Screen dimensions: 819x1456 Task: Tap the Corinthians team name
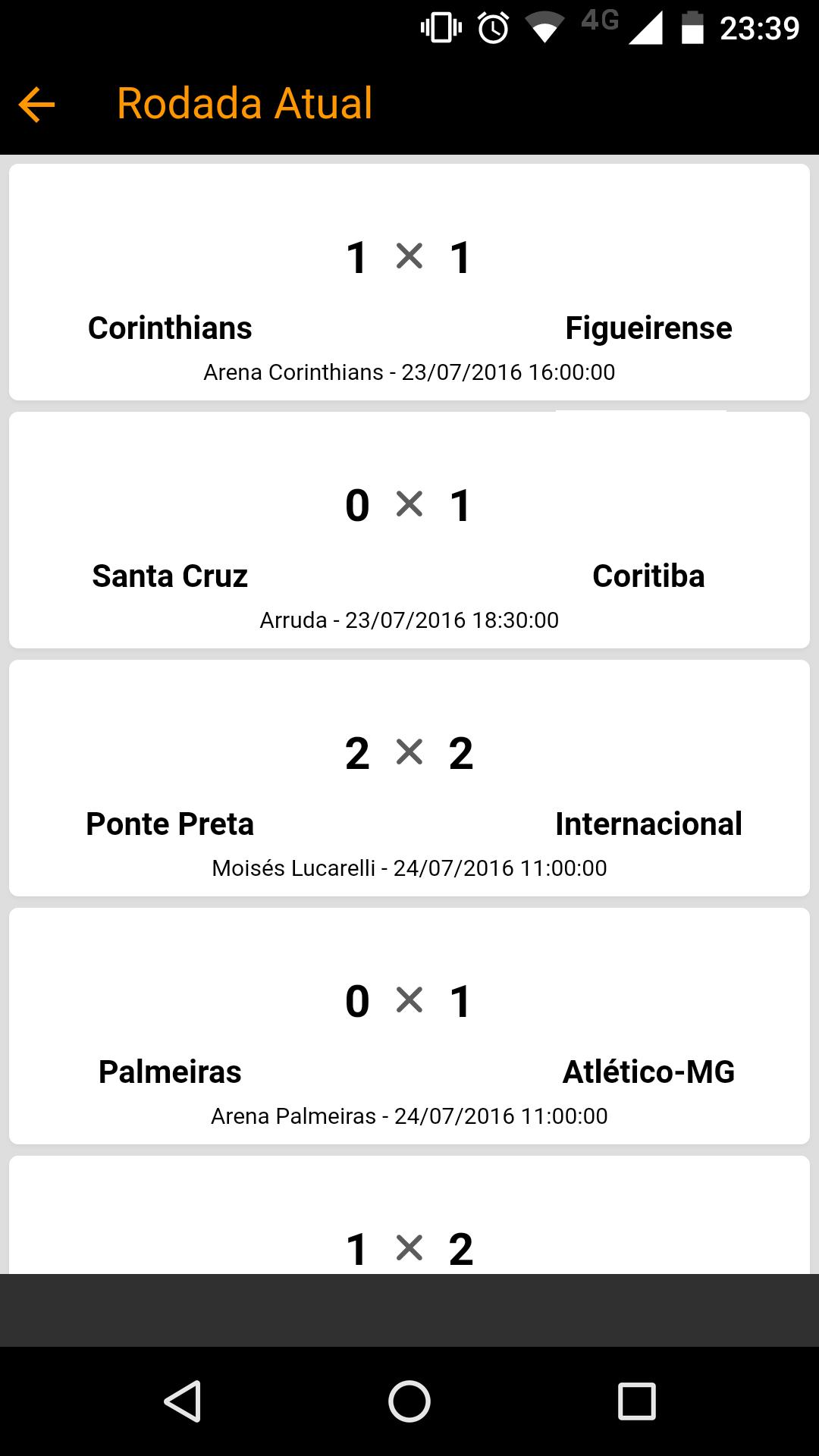[170, 328]
